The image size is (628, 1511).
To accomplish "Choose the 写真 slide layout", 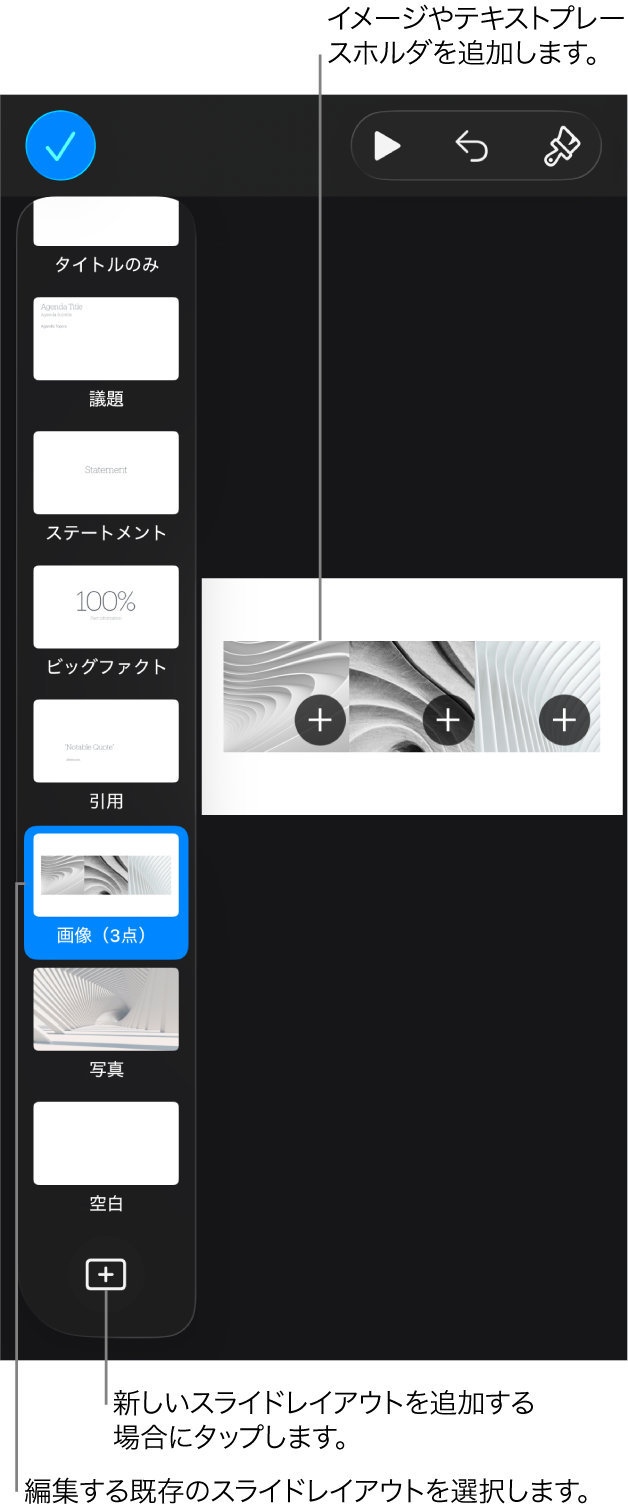I will coord(106,1009).
